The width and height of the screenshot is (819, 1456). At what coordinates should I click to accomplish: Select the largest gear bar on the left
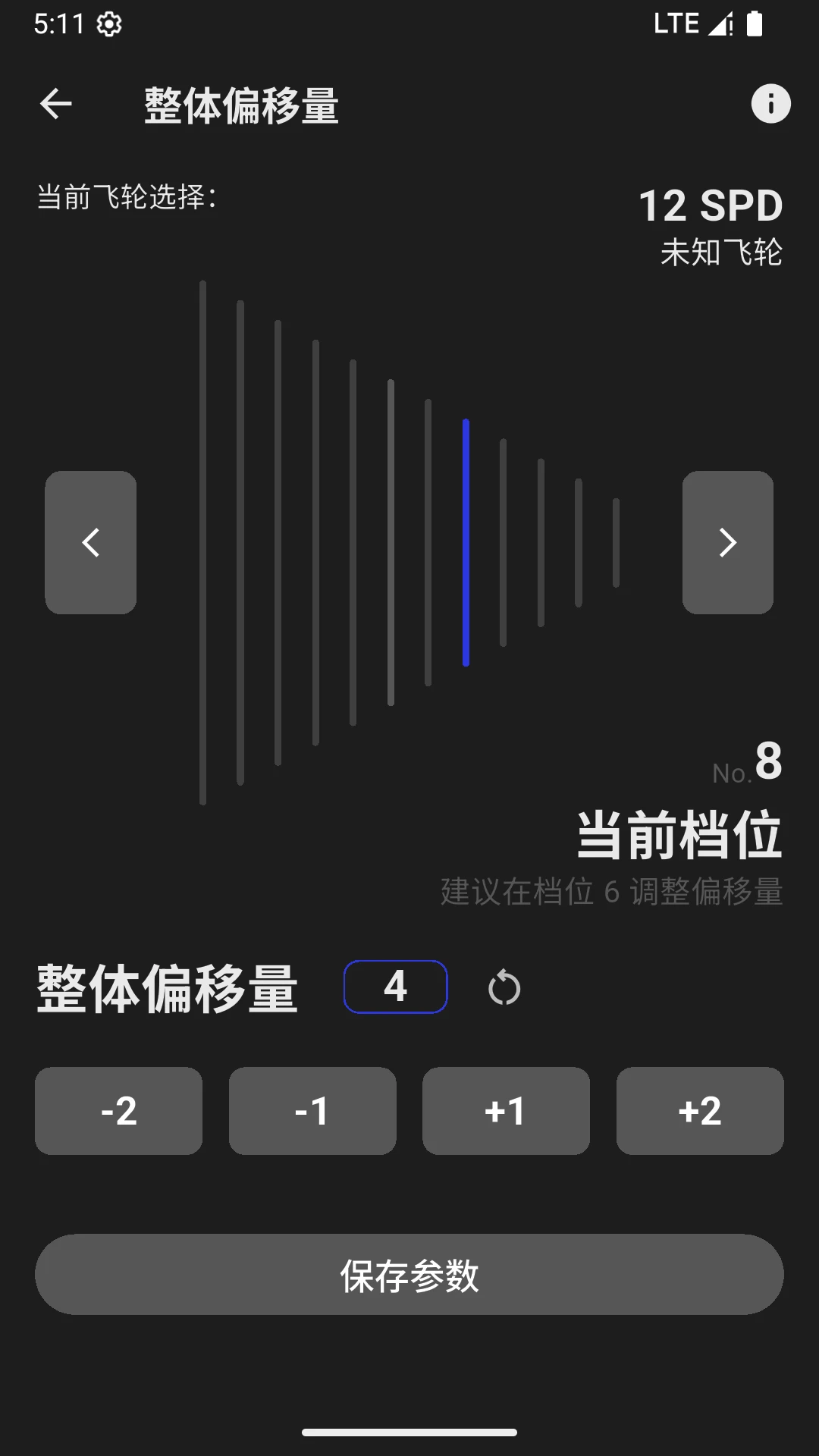(x=202, y=542)
